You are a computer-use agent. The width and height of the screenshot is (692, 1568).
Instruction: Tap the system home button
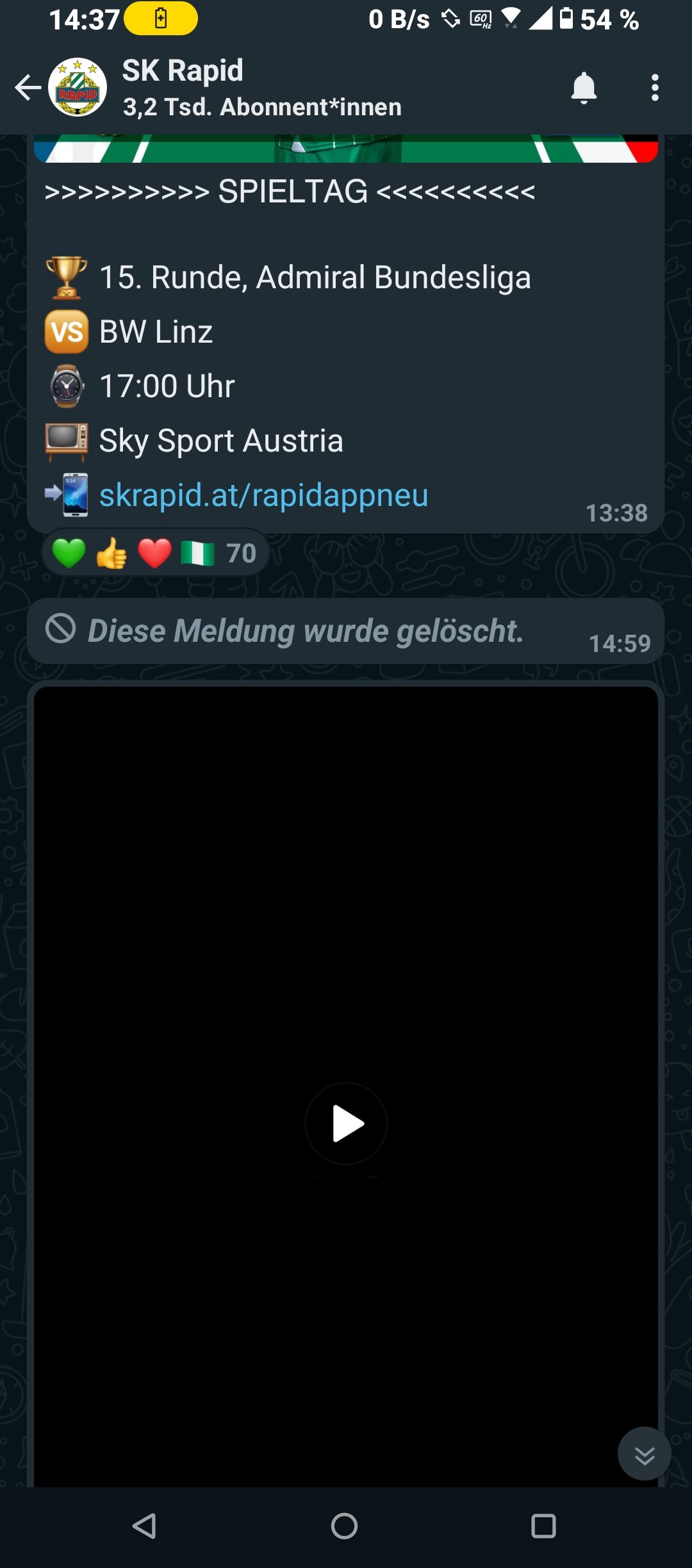coord(344,1526)
